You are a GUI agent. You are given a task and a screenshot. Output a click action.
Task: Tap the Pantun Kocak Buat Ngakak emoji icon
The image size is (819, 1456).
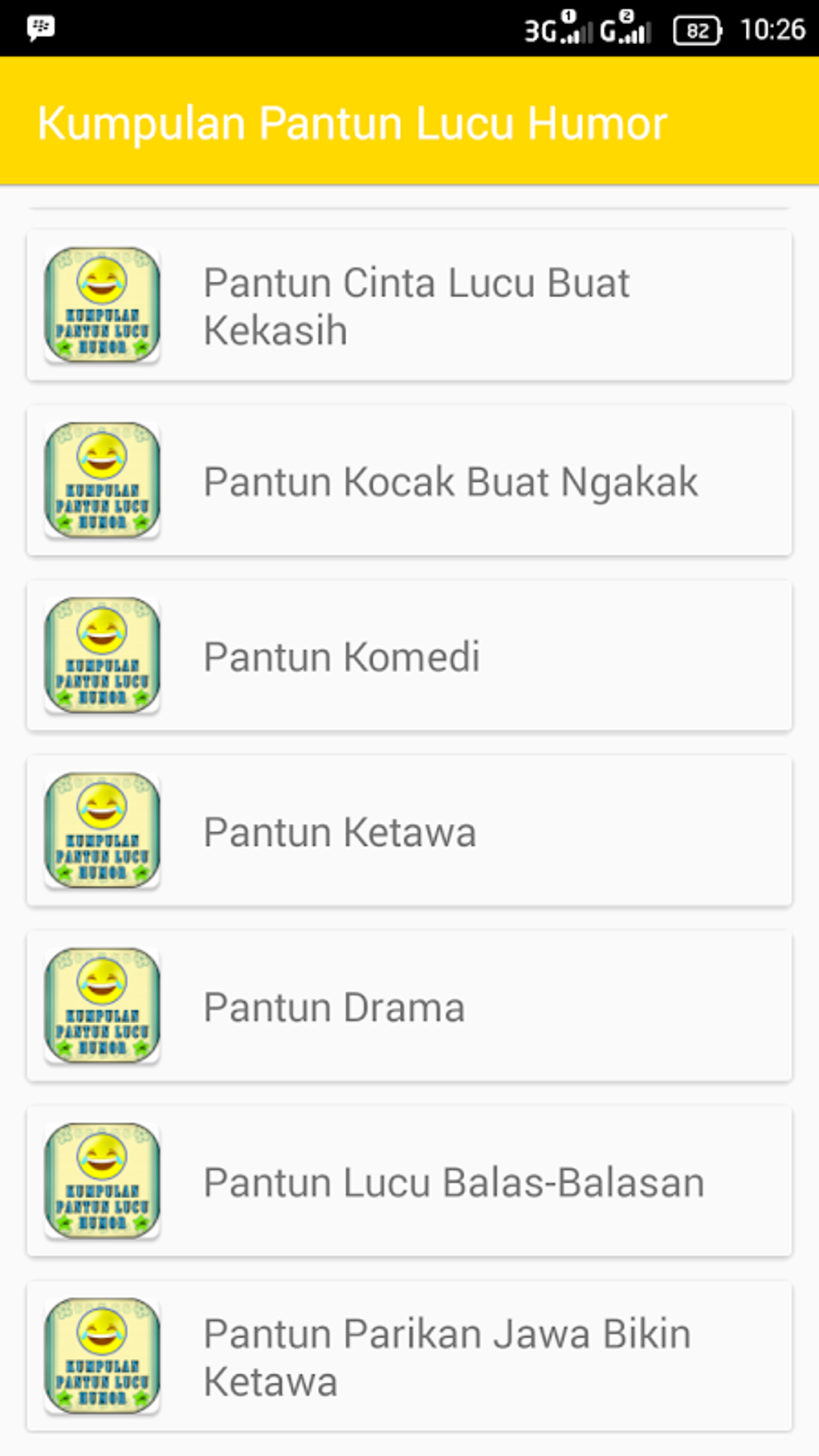103,480
